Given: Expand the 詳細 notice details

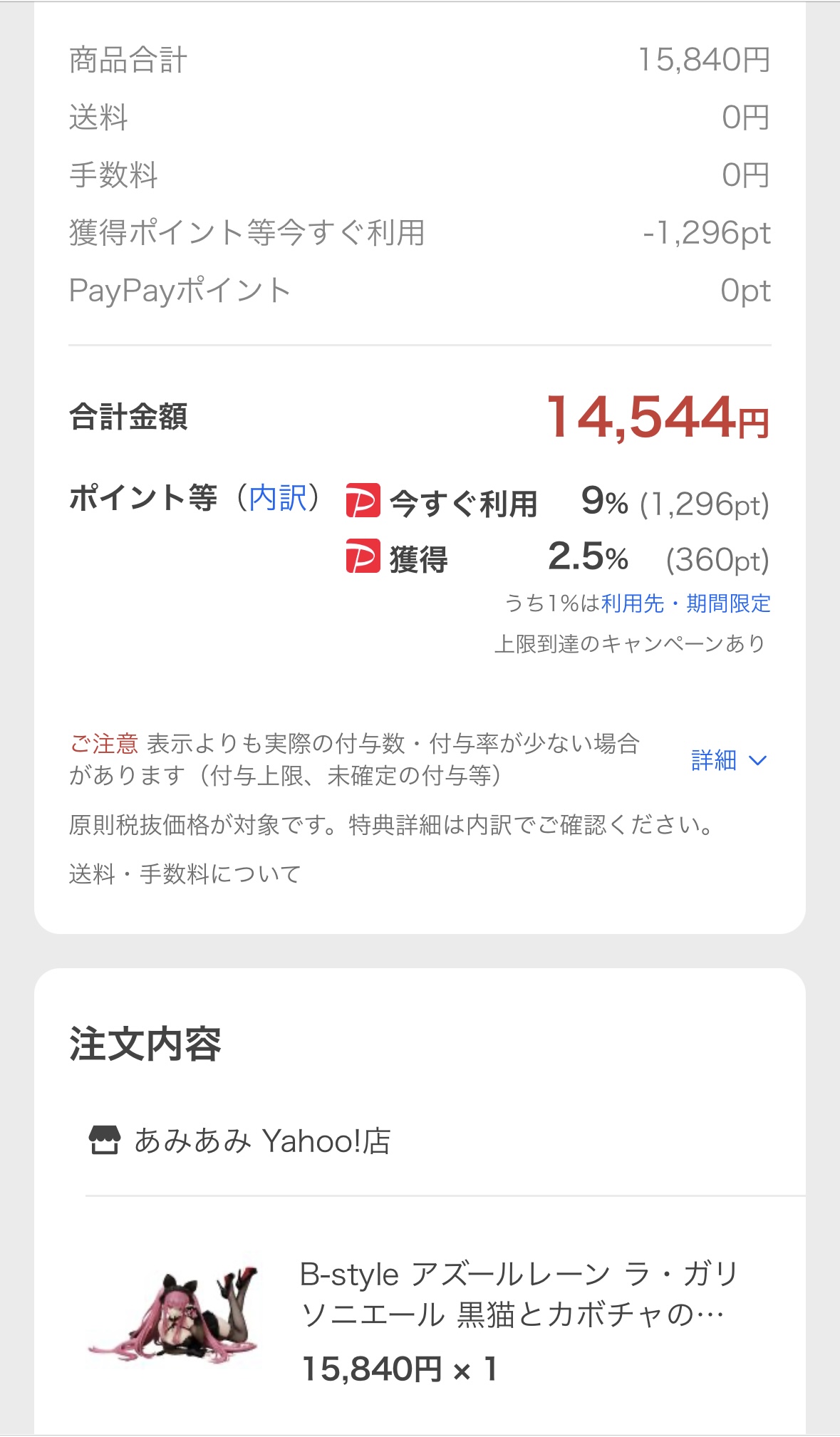Looking at the screenshot, I should click(728, 760).
